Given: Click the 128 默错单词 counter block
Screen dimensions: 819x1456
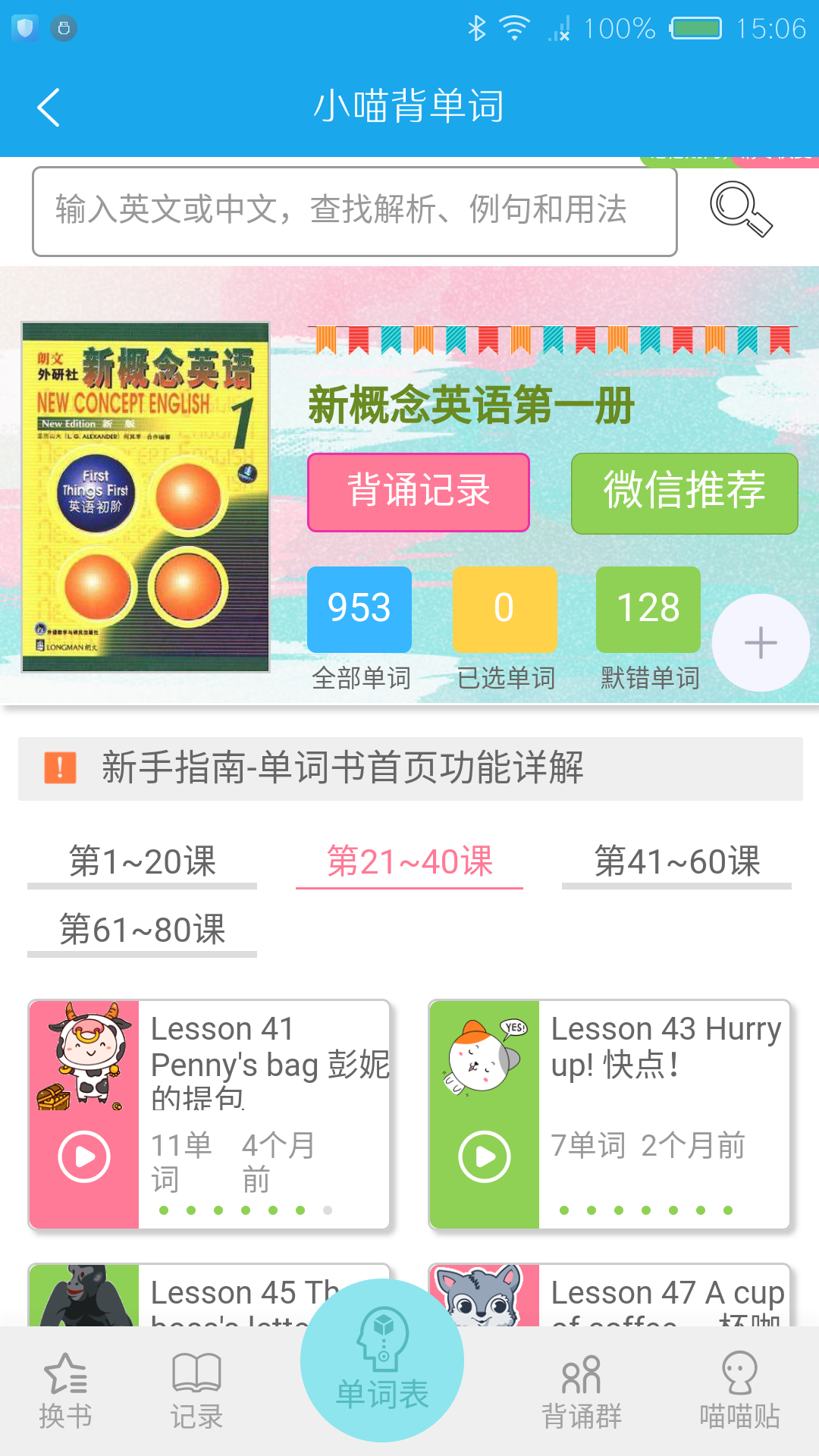Looking at the screenshot, I should coord(648,609).
